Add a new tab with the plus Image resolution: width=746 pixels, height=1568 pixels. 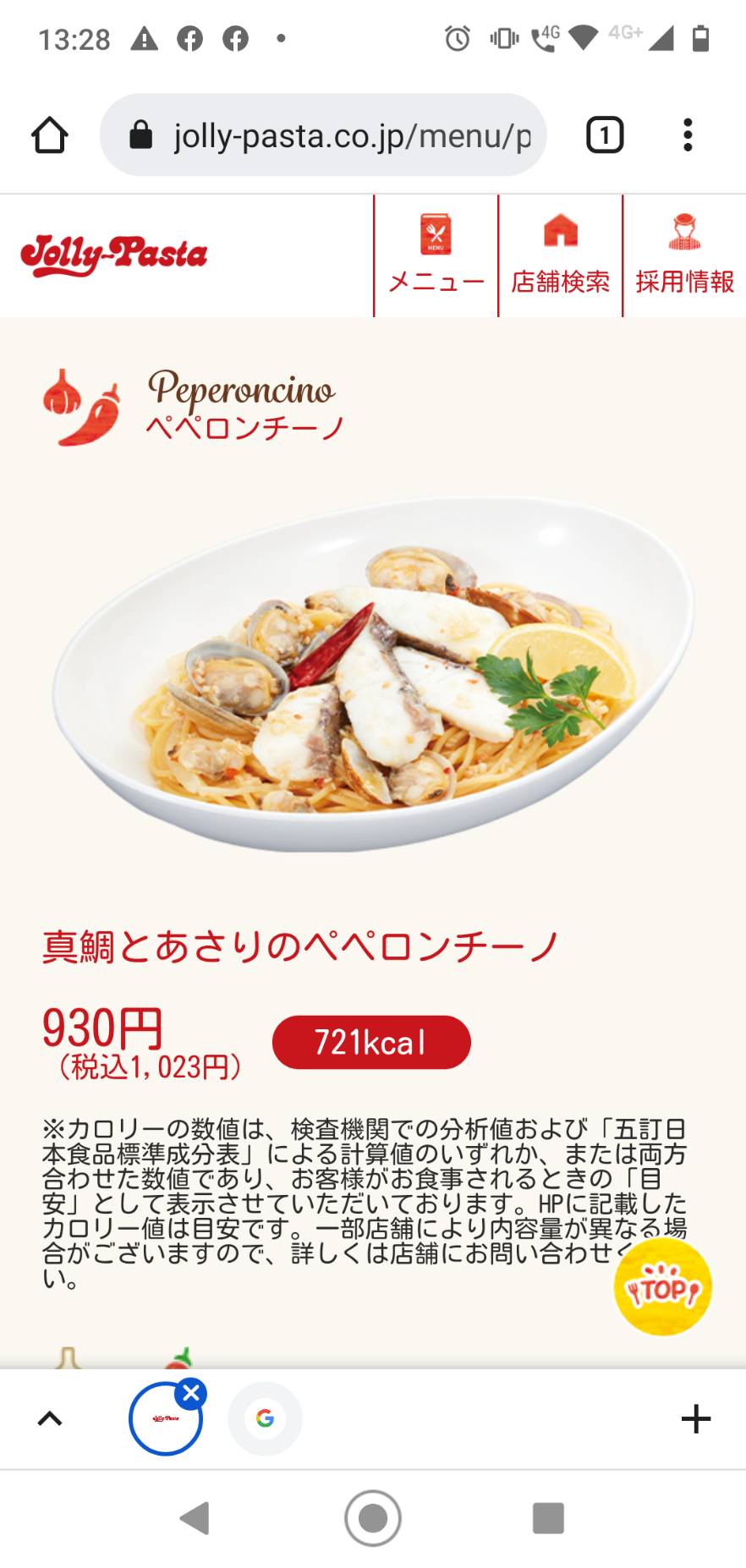[696, 1418]
